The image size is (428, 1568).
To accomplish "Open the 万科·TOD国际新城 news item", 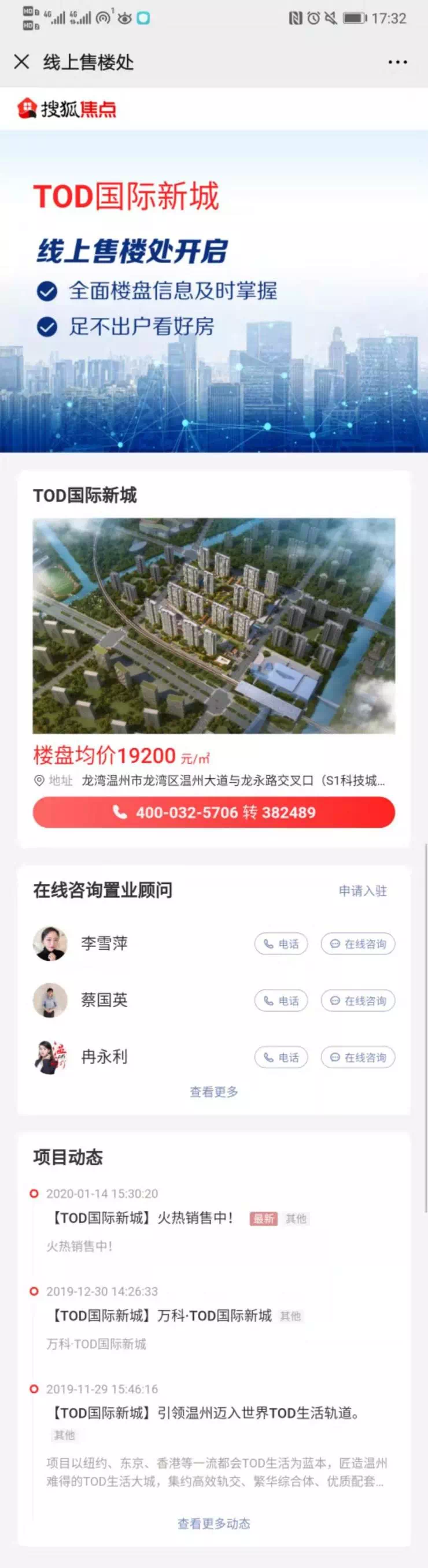I will pos(161,1316).
